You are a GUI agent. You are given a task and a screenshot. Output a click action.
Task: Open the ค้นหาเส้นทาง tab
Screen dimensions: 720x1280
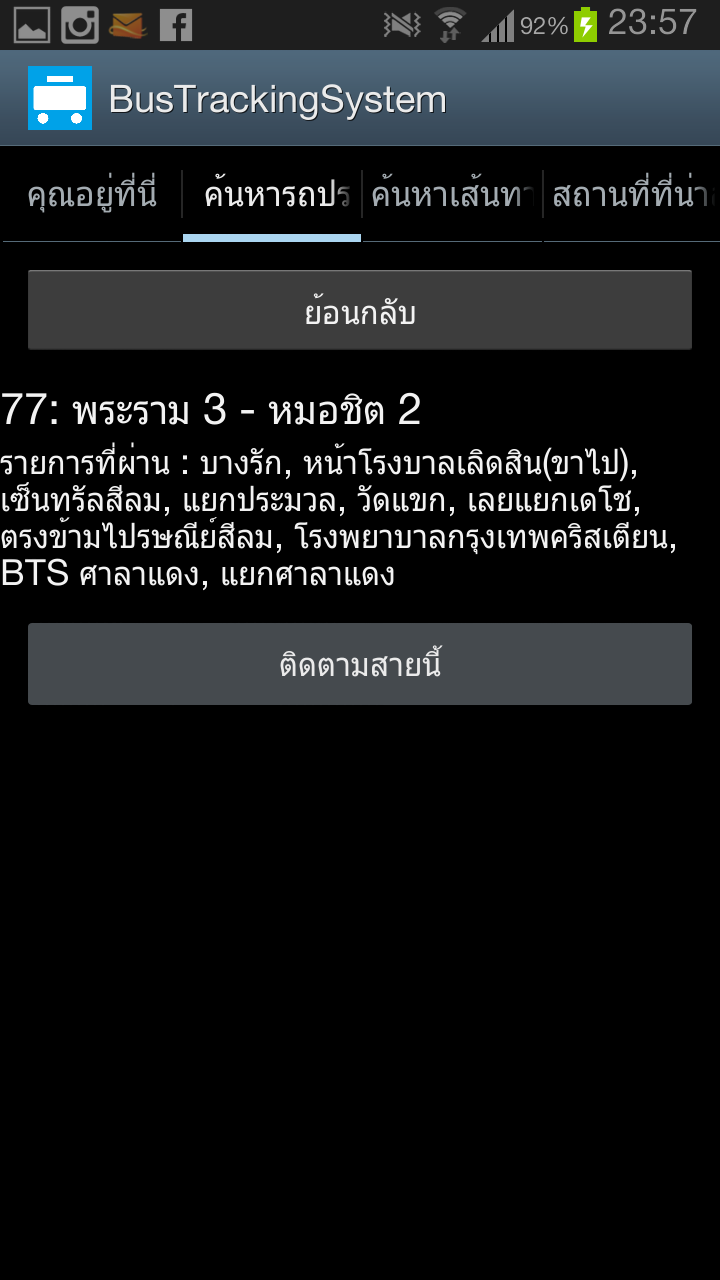click(452, 195)
